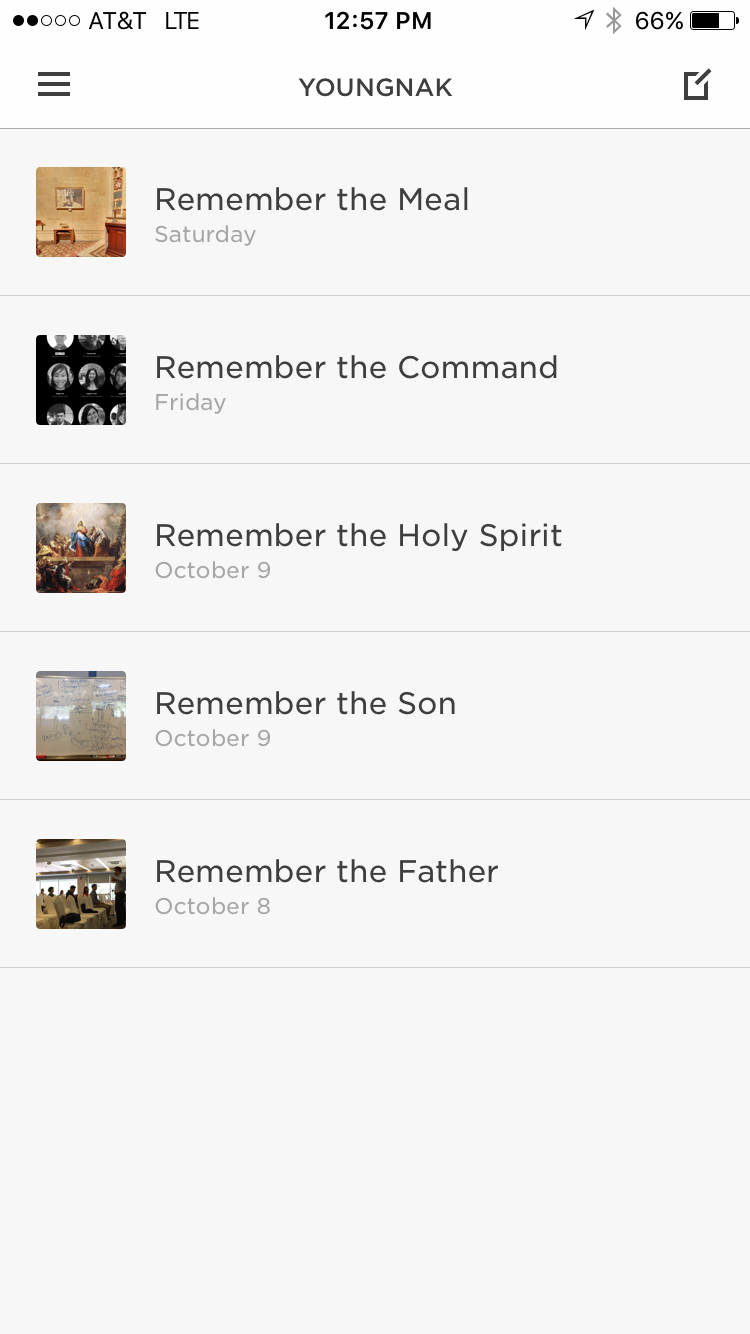Tap the Remember the Father post

(375, 884)
